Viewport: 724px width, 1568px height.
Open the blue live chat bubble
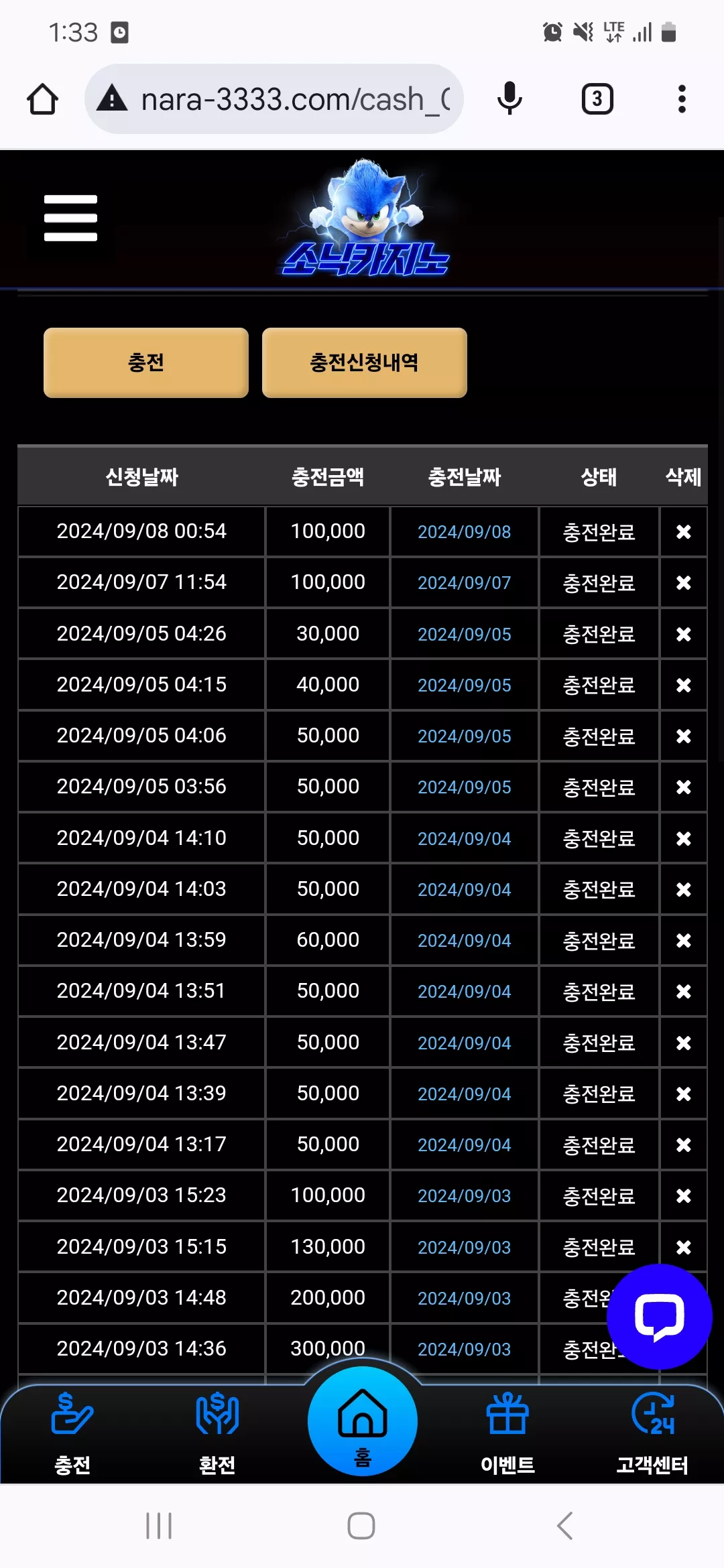point(659,1317)
